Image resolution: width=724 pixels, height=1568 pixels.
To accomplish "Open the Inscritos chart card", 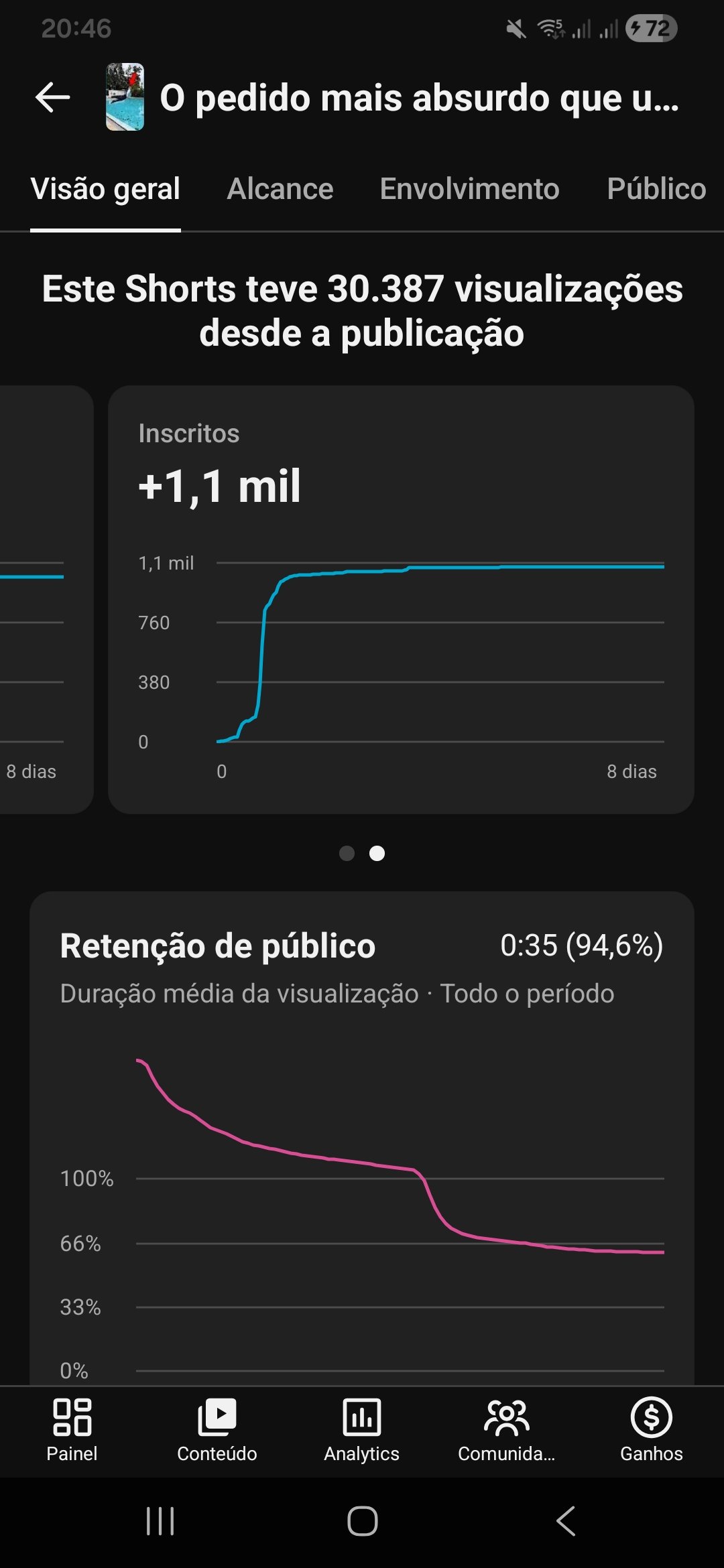I will 400,598.
